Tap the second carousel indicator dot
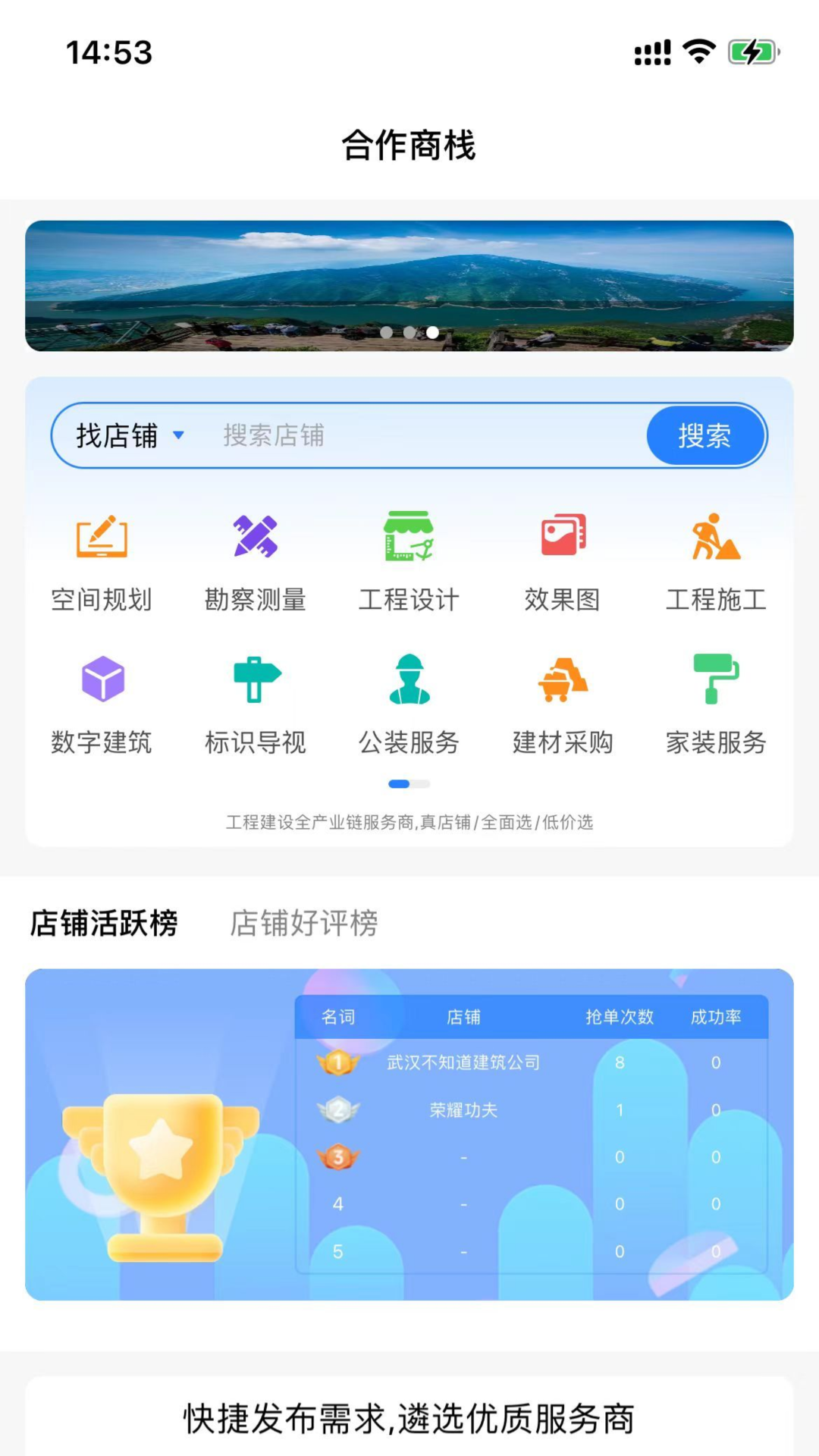This screenshot has width=819, height=1456. tap(408, 331)
